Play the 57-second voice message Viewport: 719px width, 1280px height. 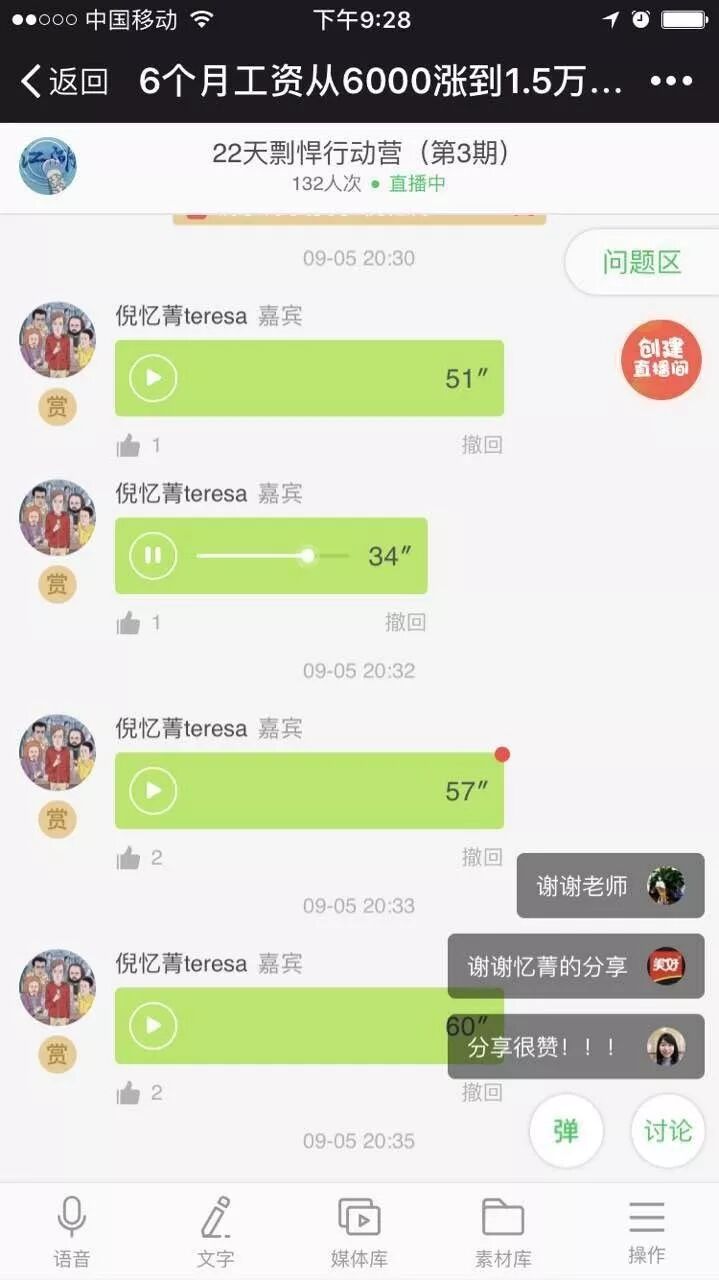click(154, 791)
